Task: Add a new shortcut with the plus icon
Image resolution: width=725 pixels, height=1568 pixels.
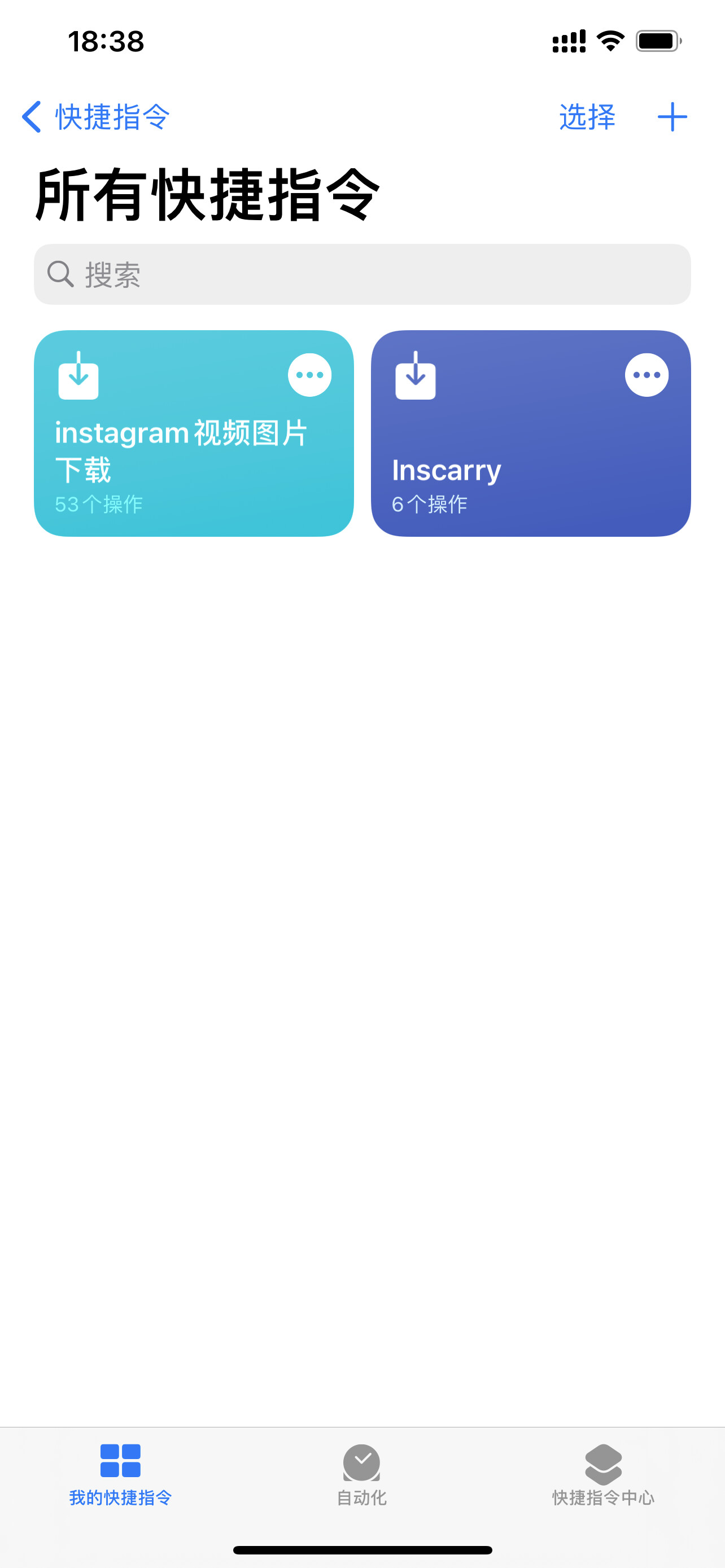Action: pos(672,116)
